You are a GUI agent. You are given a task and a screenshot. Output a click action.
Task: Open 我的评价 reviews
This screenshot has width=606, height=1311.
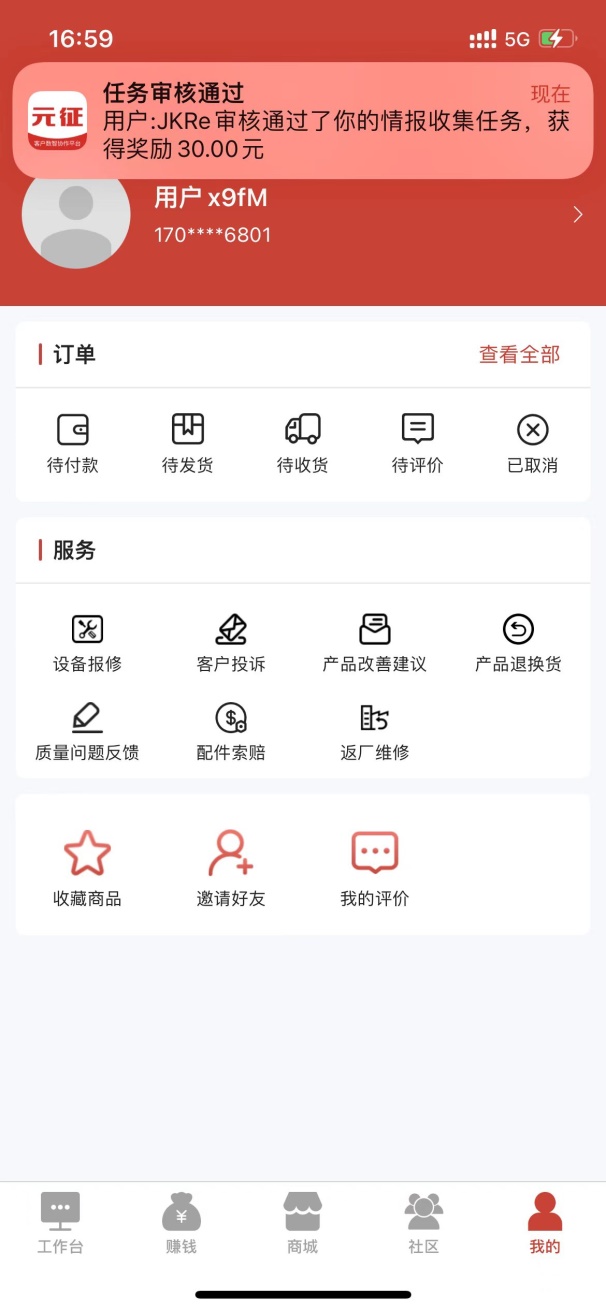375,869
